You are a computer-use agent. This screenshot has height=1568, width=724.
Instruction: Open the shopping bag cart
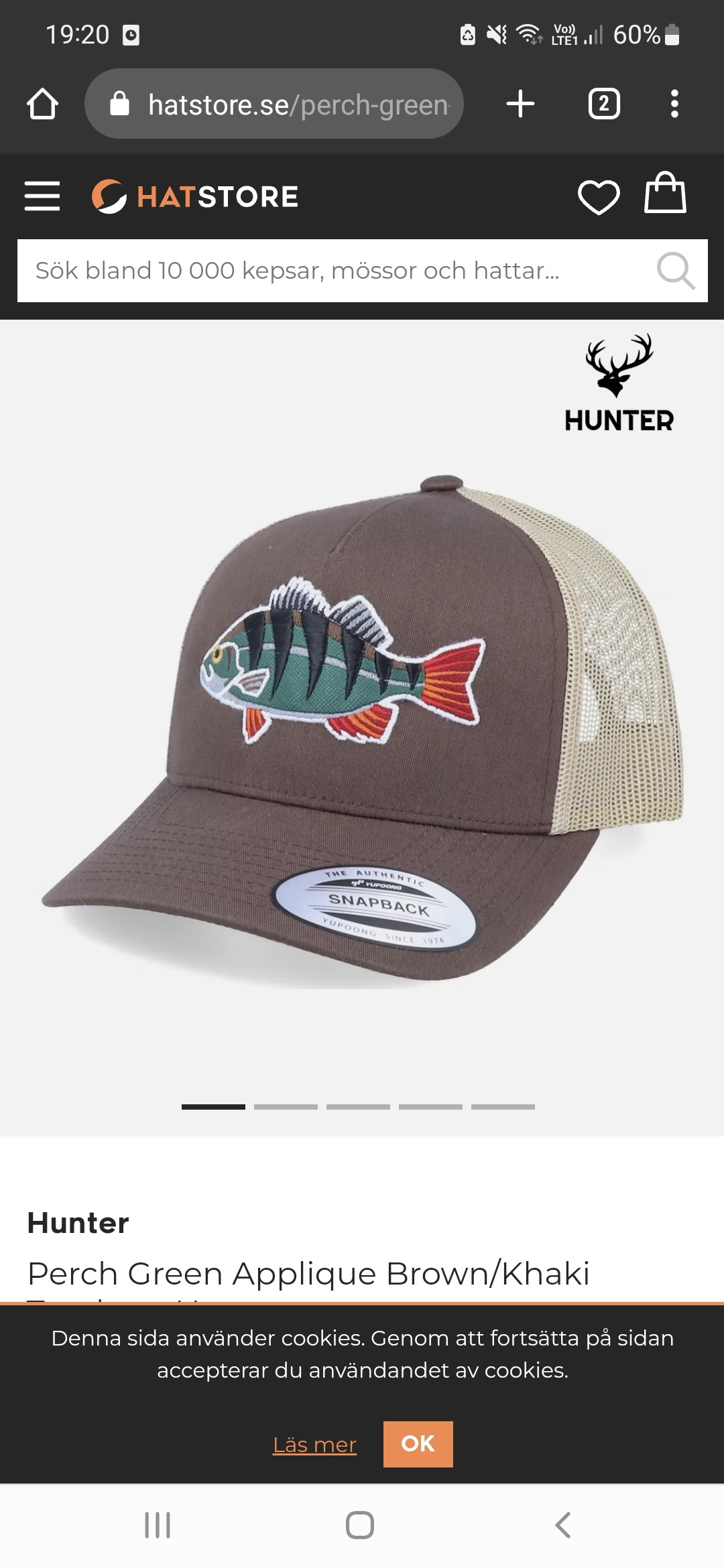pyautogui.click(x=664, y=194)
